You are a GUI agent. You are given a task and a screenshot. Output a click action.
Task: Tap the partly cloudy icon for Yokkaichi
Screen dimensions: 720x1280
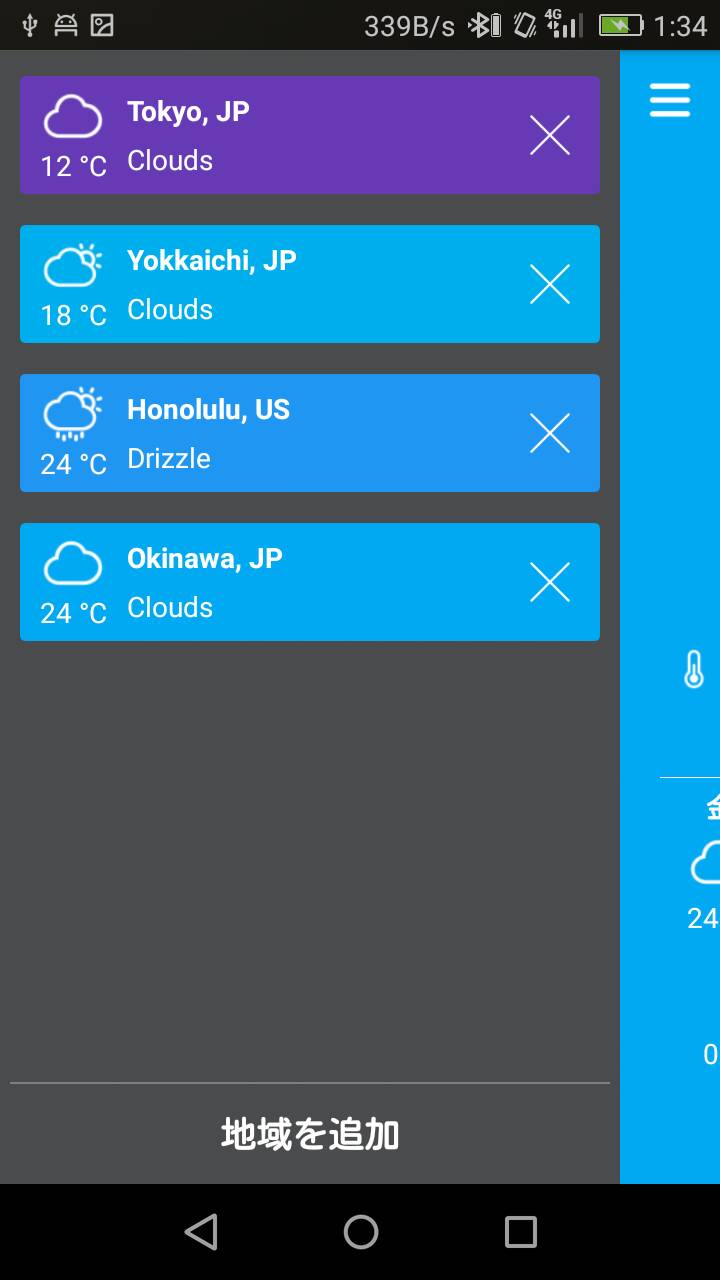pyautogui.click(x=71, y=264)
